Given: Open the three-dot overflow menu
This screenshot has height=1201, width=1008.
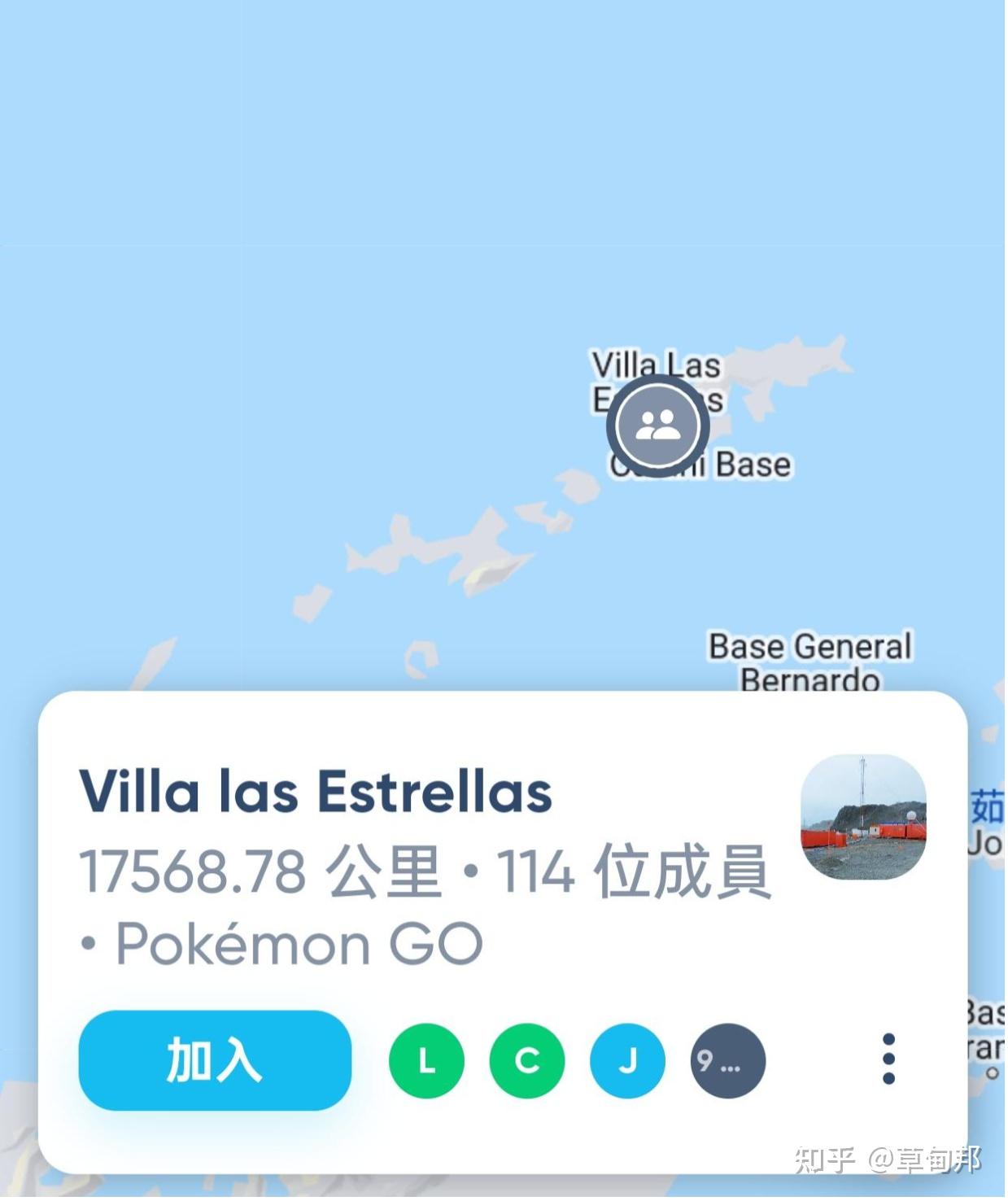Looking at the screenshot, I should click(x=889, y=1060).
